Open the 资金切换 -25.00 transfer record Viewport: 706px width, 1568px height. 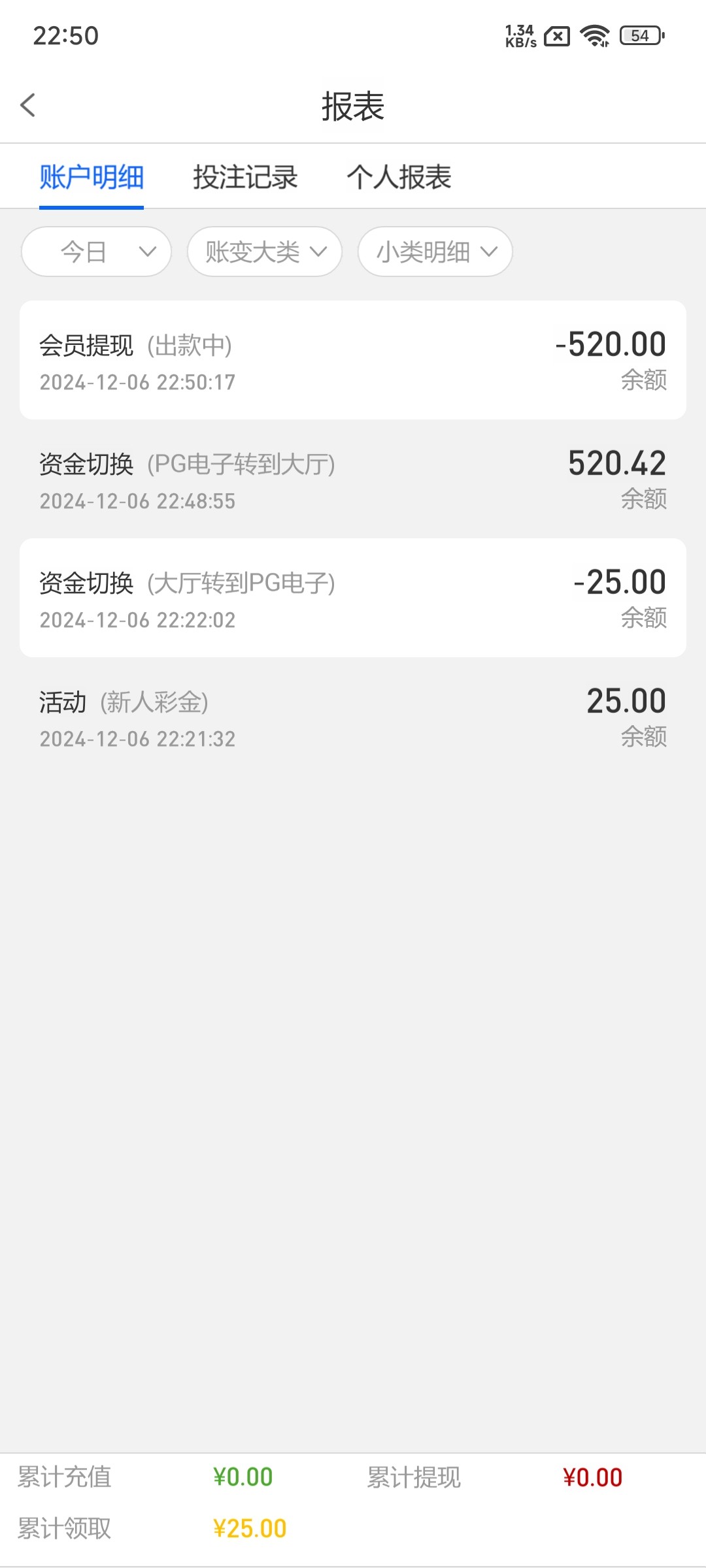coord(353,598)
